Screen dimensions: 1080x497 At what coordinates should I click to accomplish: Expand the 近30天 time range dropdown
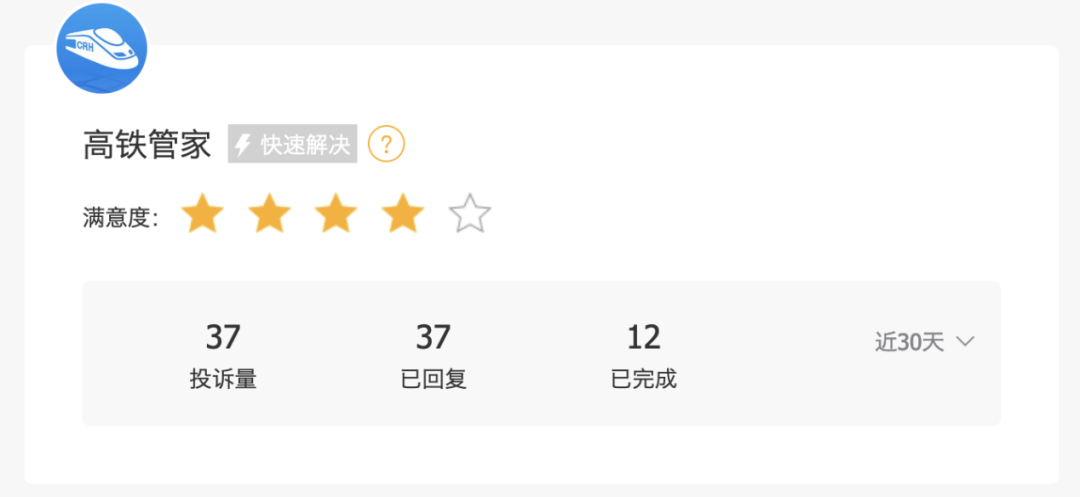coord(924,342)
